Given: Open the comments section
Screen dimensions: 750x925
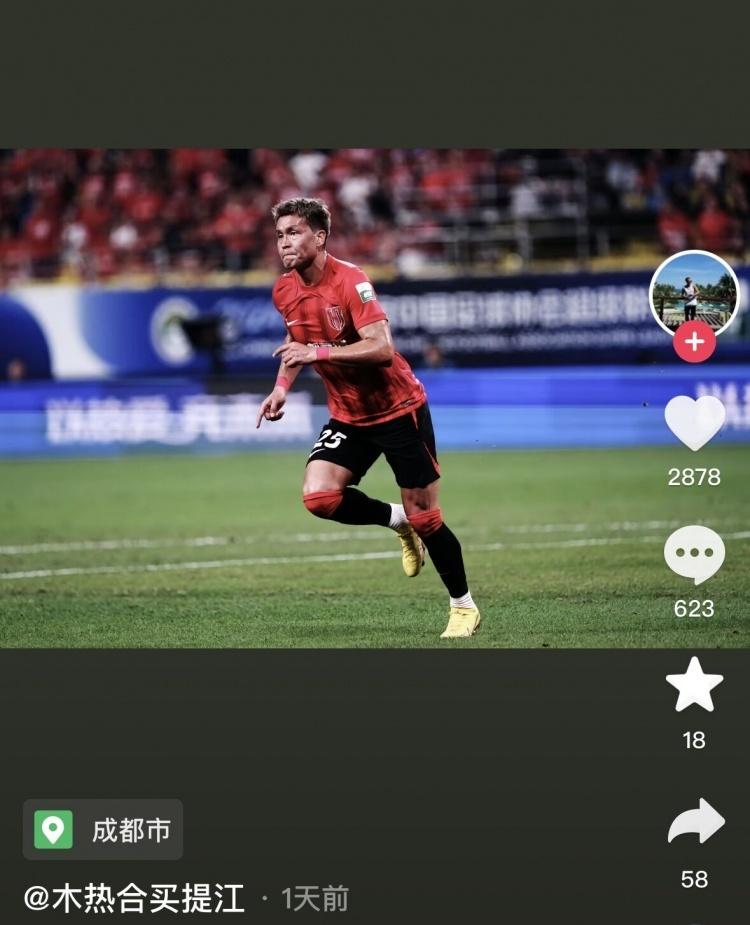Looking at the screenshot, I should (x=694, y=554).
